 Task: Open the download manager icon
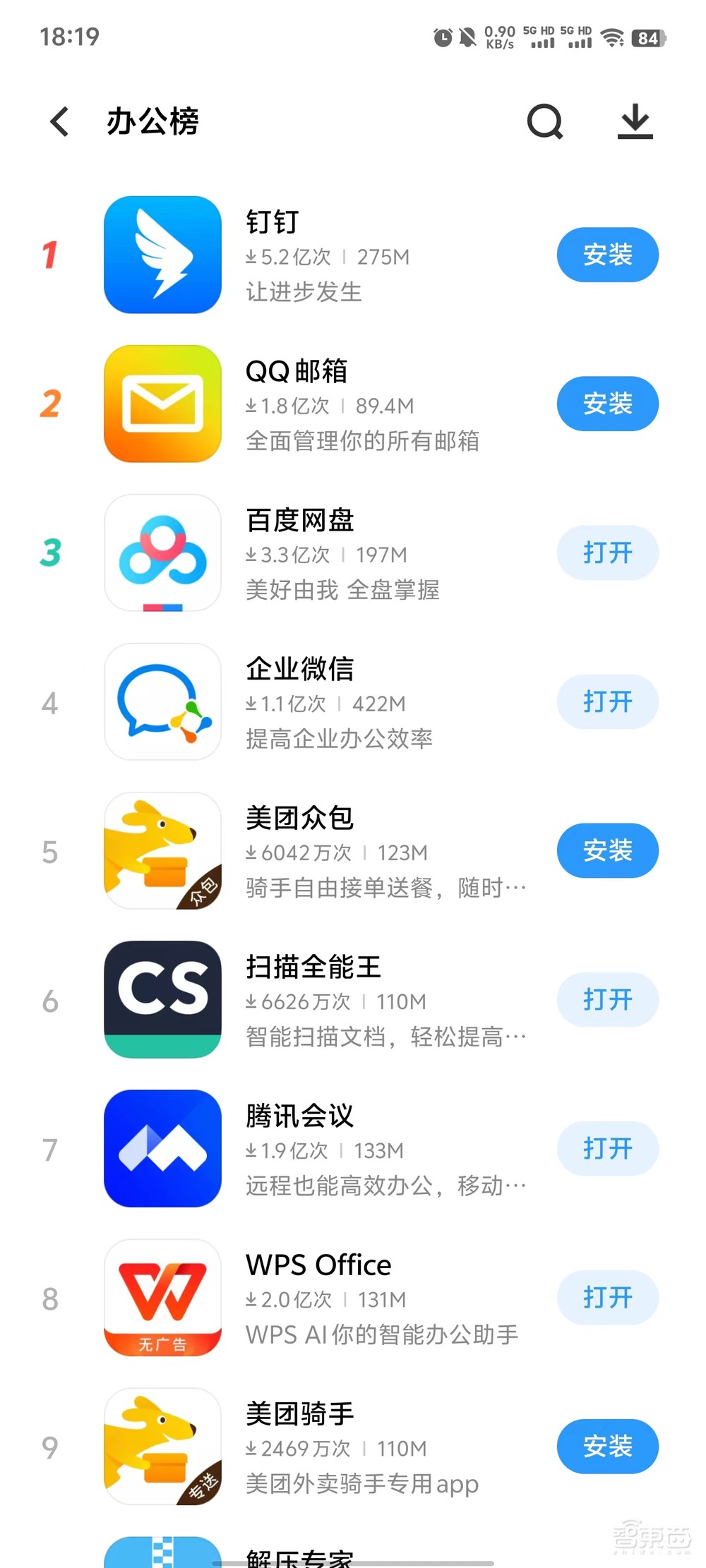634,122
